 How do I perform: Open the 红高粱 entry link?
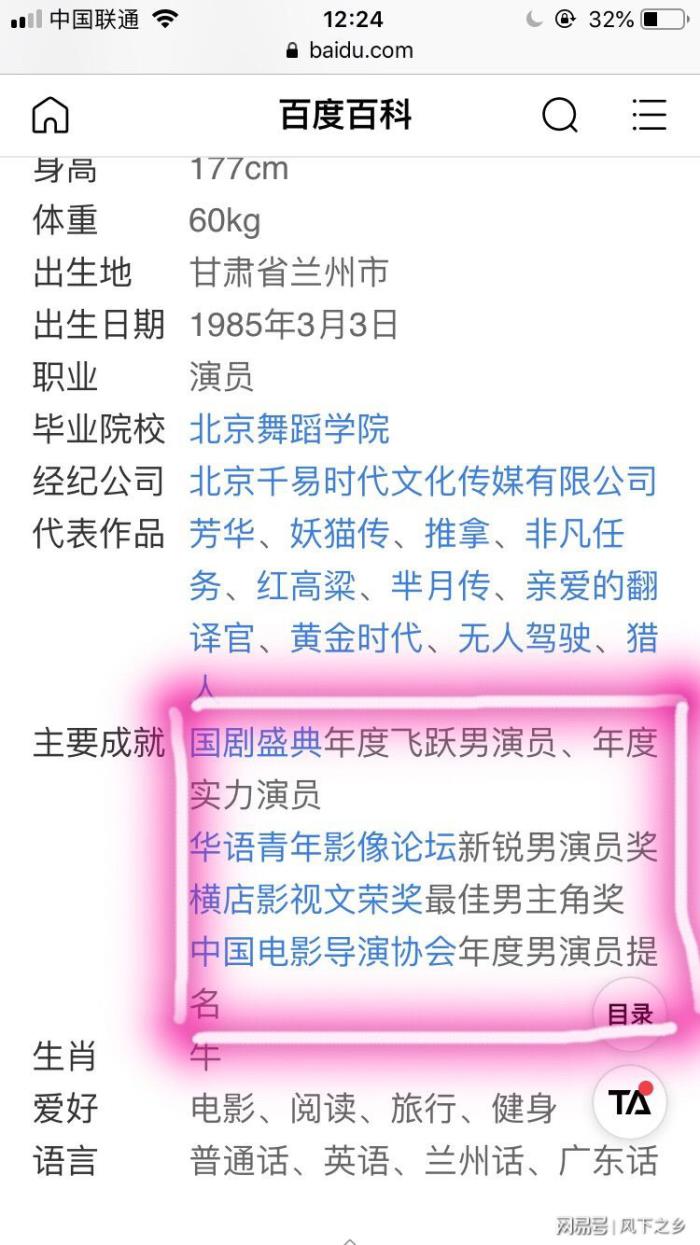306,586
